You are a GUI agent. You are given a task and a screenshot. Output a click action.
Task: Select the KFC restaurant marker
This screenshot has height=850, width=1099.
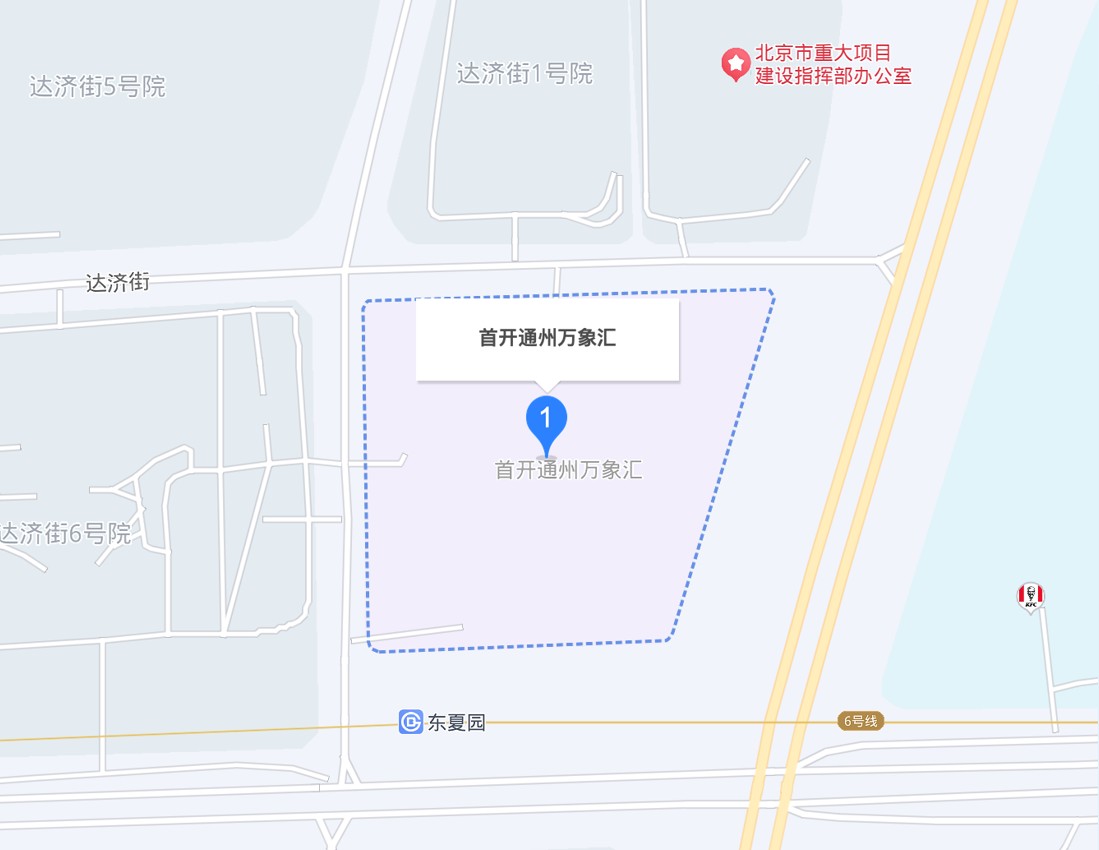(x=1030, y=596)
